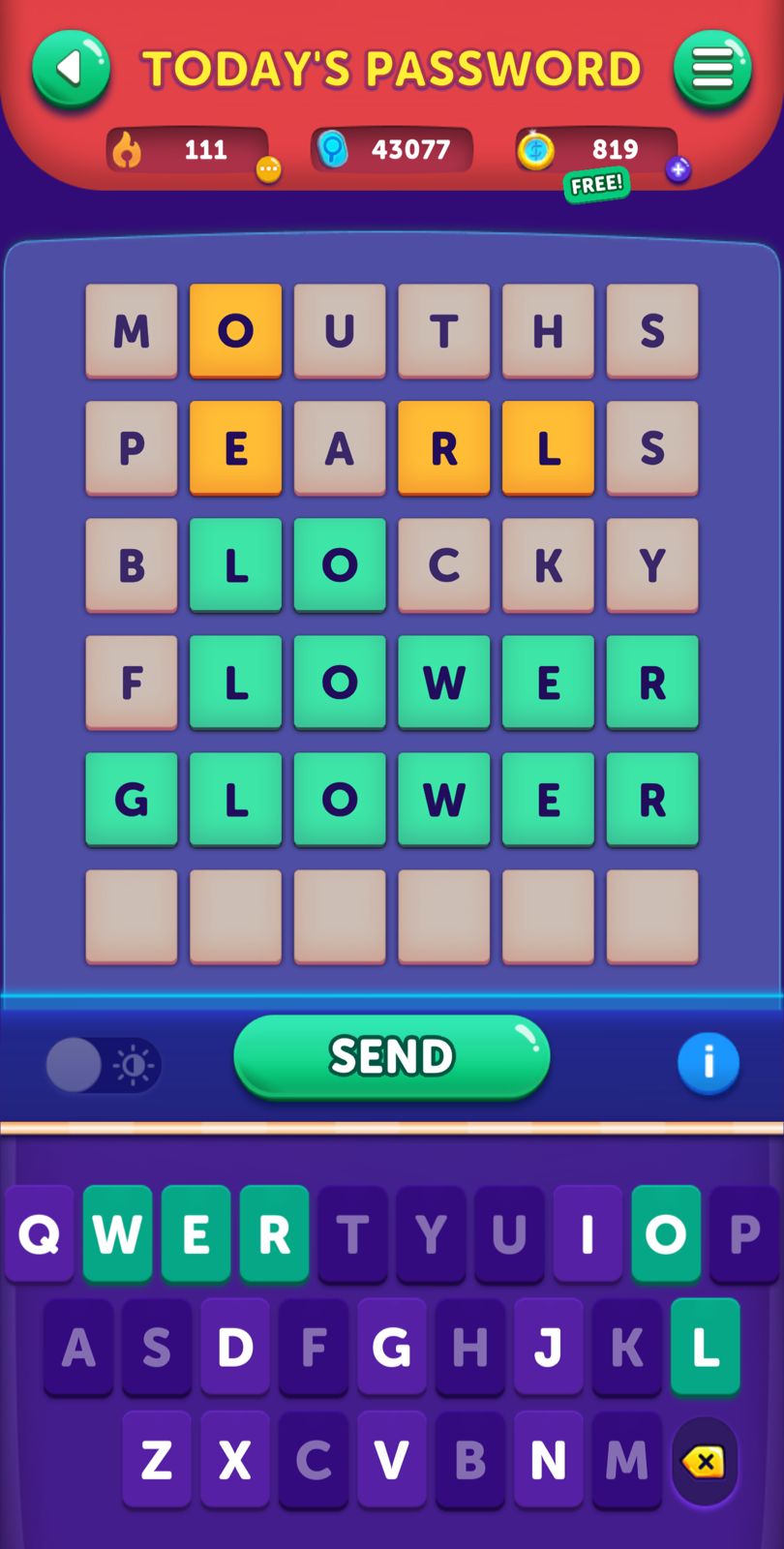Screen dimensions: 784x1549
Task: Type the letter J
Action: click(x=548, y=1347)
